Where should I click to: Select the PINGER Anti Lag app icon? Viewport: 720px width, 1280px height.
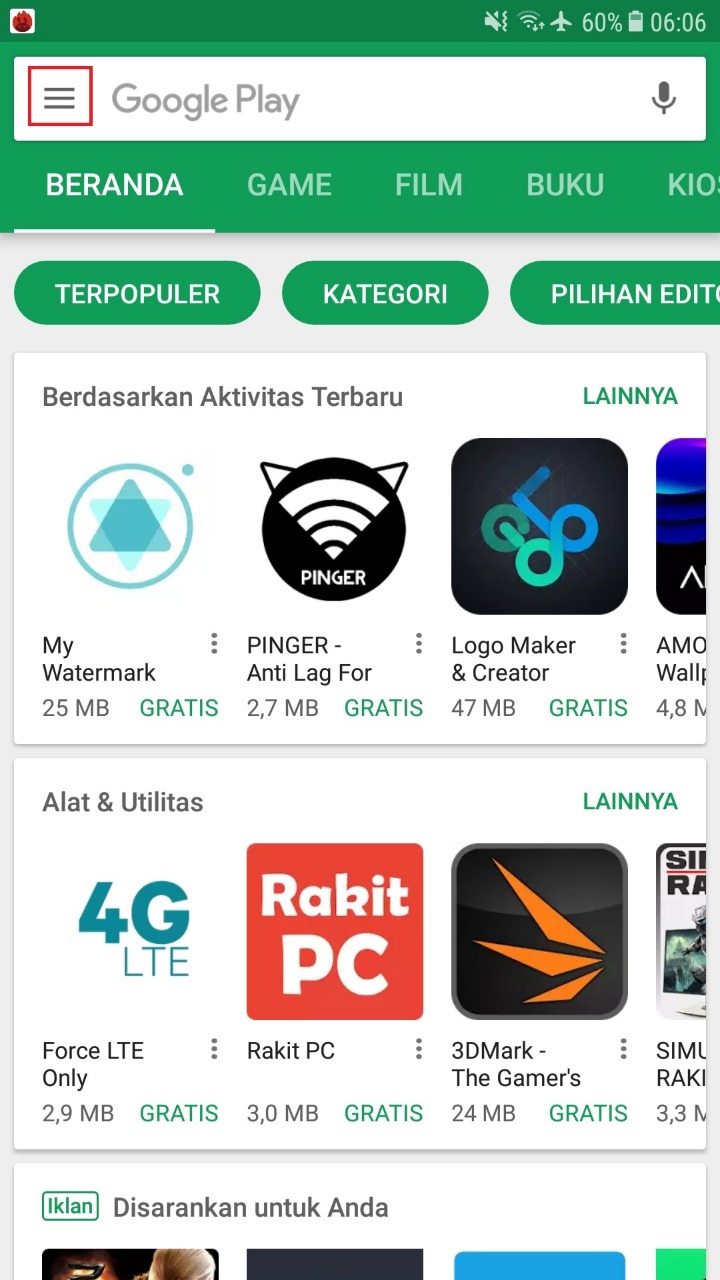tap(335, 525)
